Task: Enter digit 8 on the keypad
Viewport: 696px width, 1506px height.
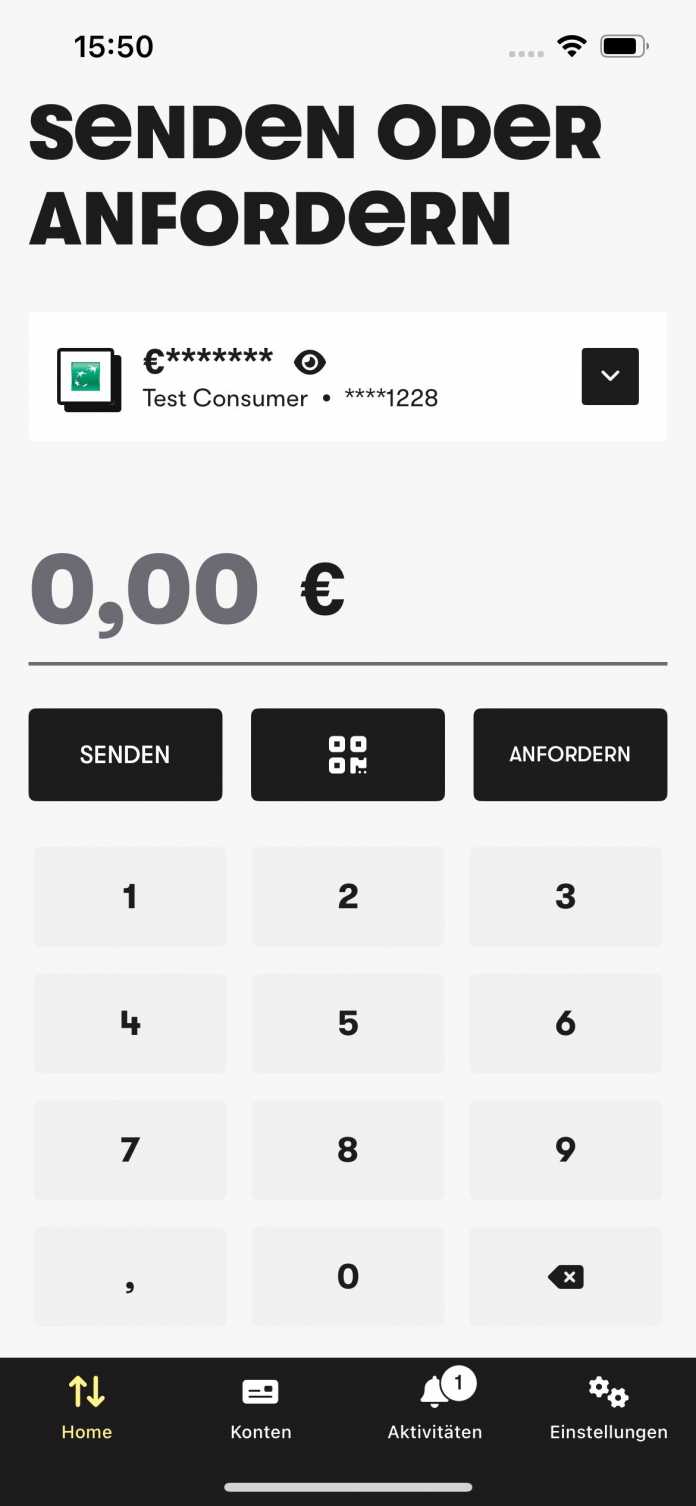Action: [348, 1150]
